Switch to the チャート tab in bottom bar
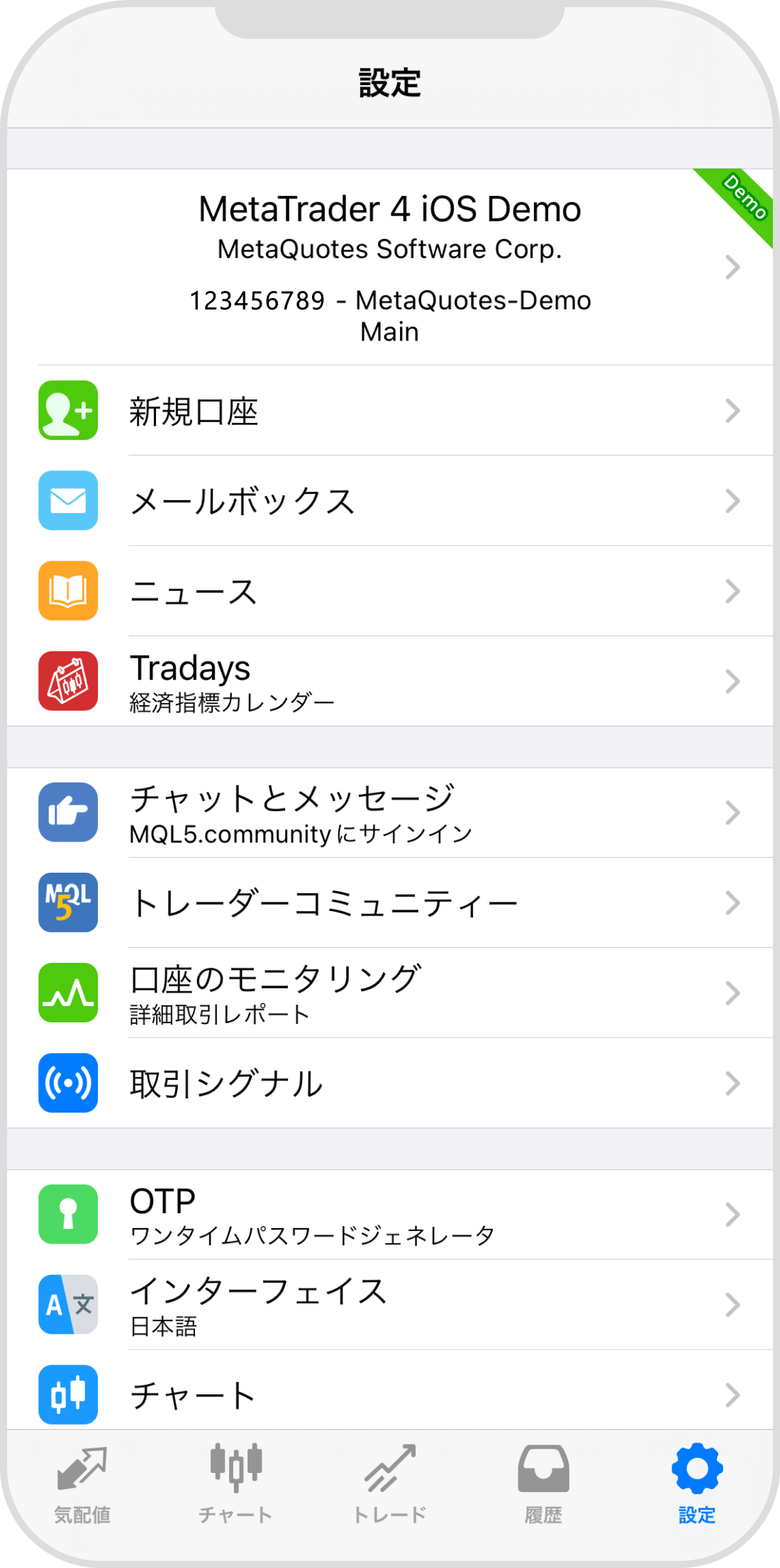Image resolution: width=780 pixels, height=1568 pixels. pos(235,1484)
